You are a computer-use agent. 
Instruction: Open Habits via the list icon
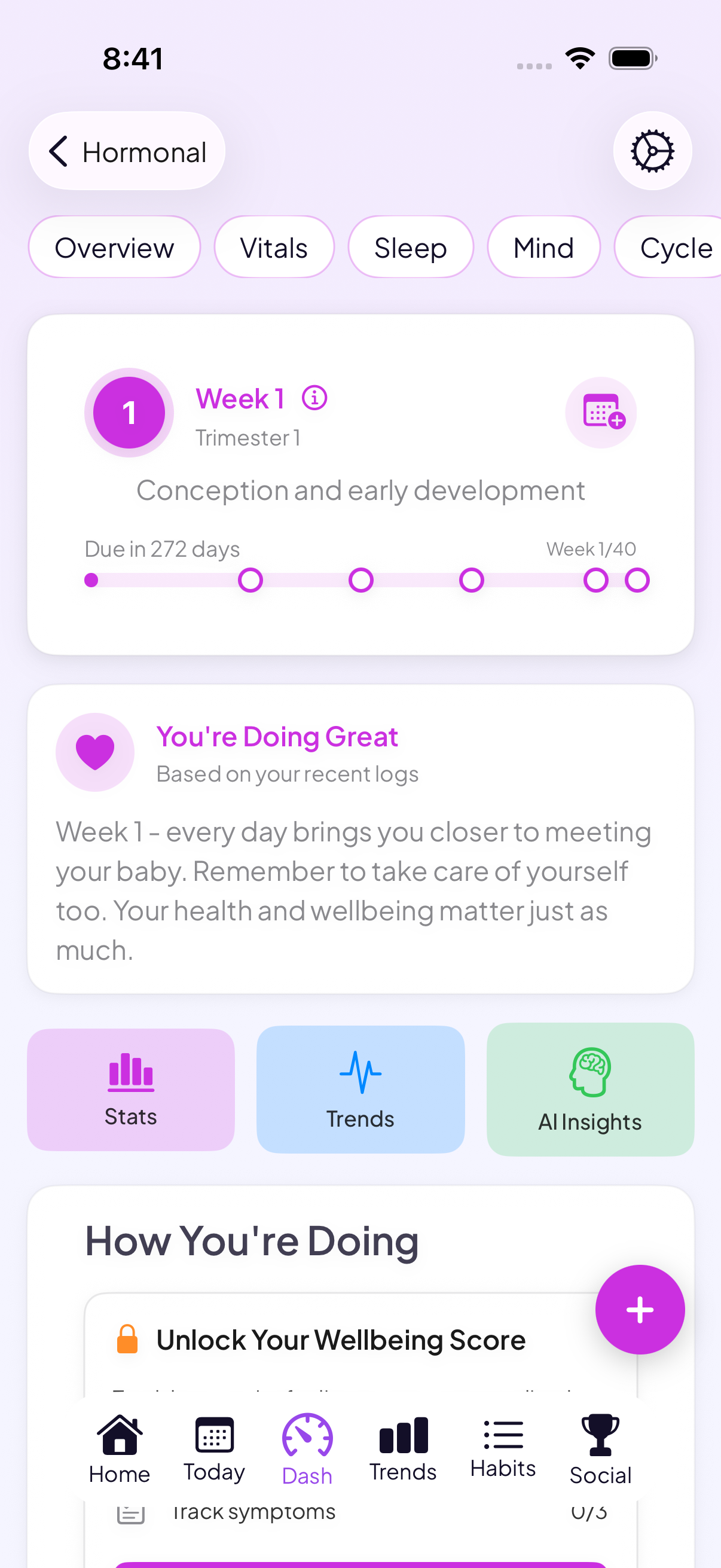pyautogui.click(x=502, y=1452)
